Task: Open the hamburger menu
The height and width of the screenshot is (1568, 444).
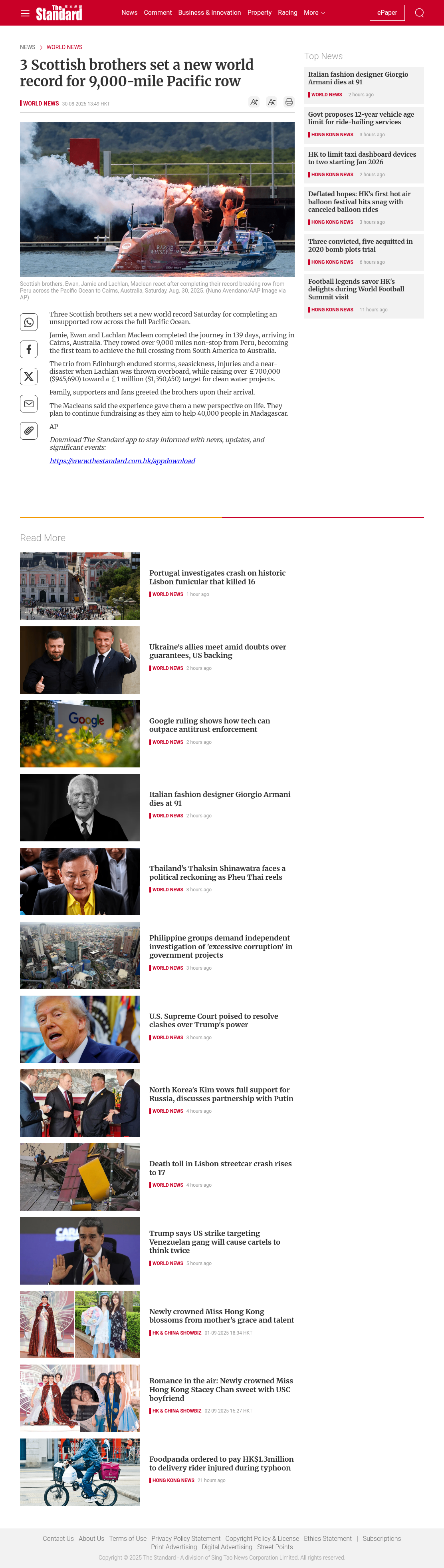Action: pos(25,13)
